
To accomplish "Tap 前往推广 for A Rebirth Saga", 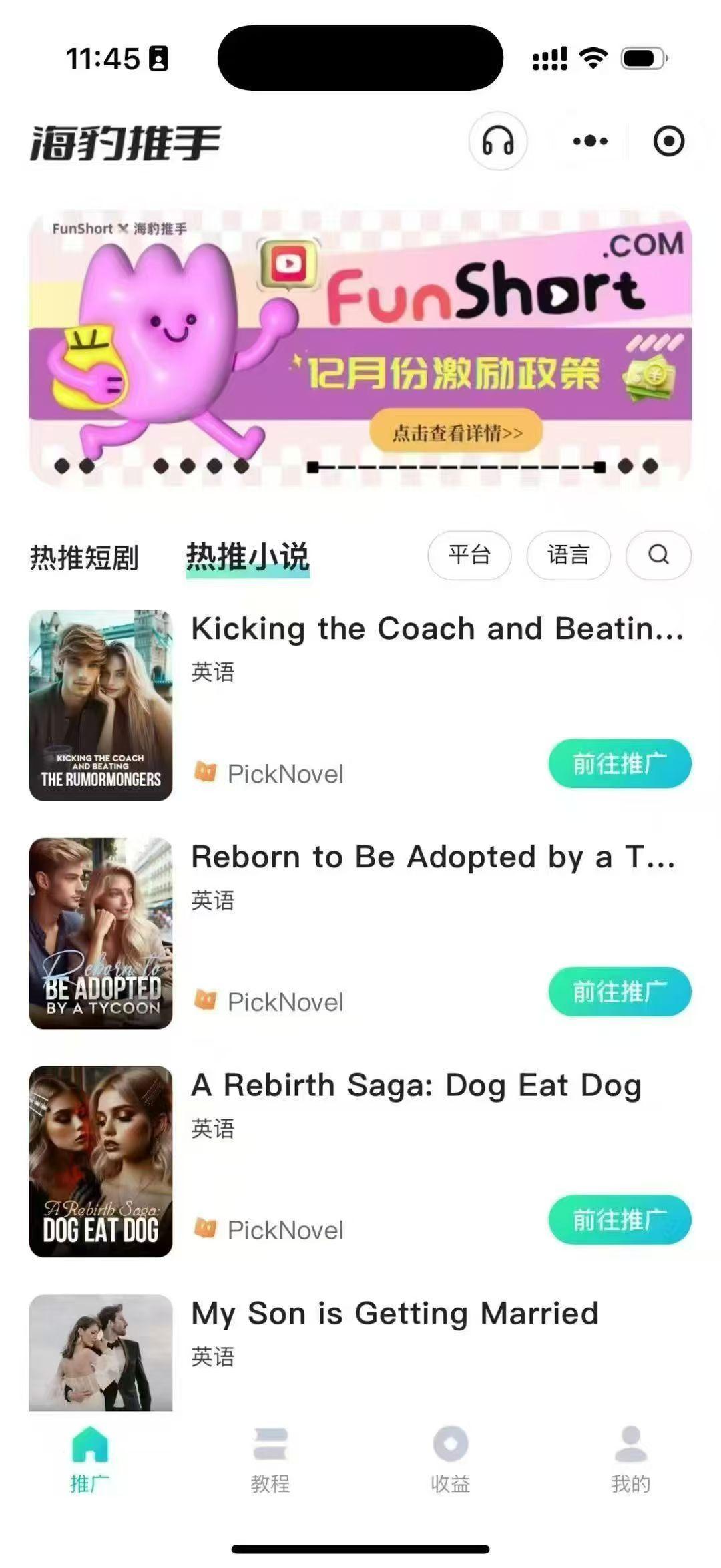I will click(x=620, y=1219).
